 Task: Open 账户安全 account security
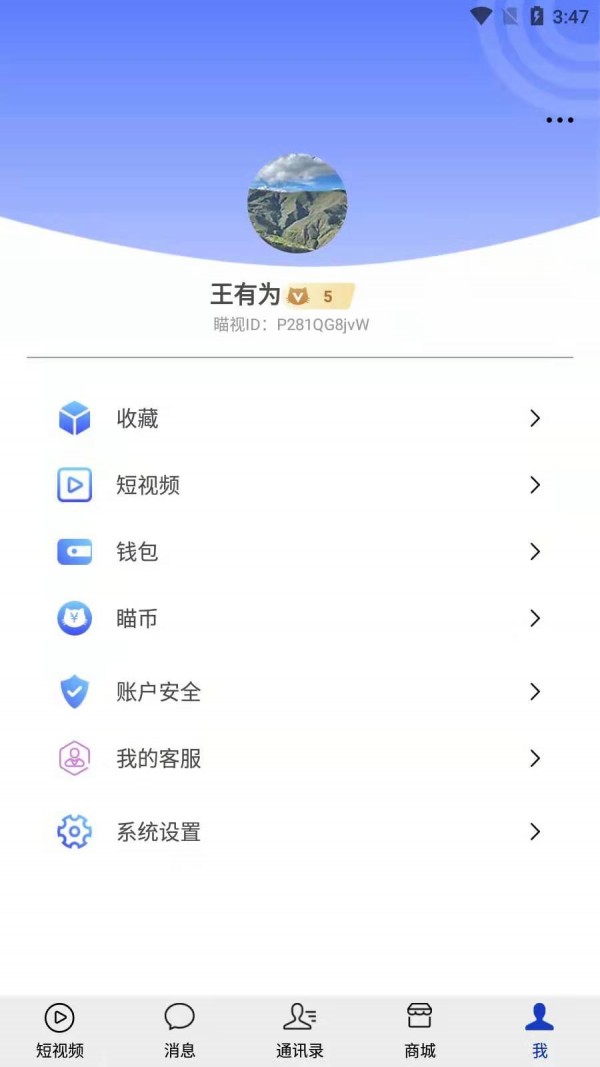coord(299,692)
